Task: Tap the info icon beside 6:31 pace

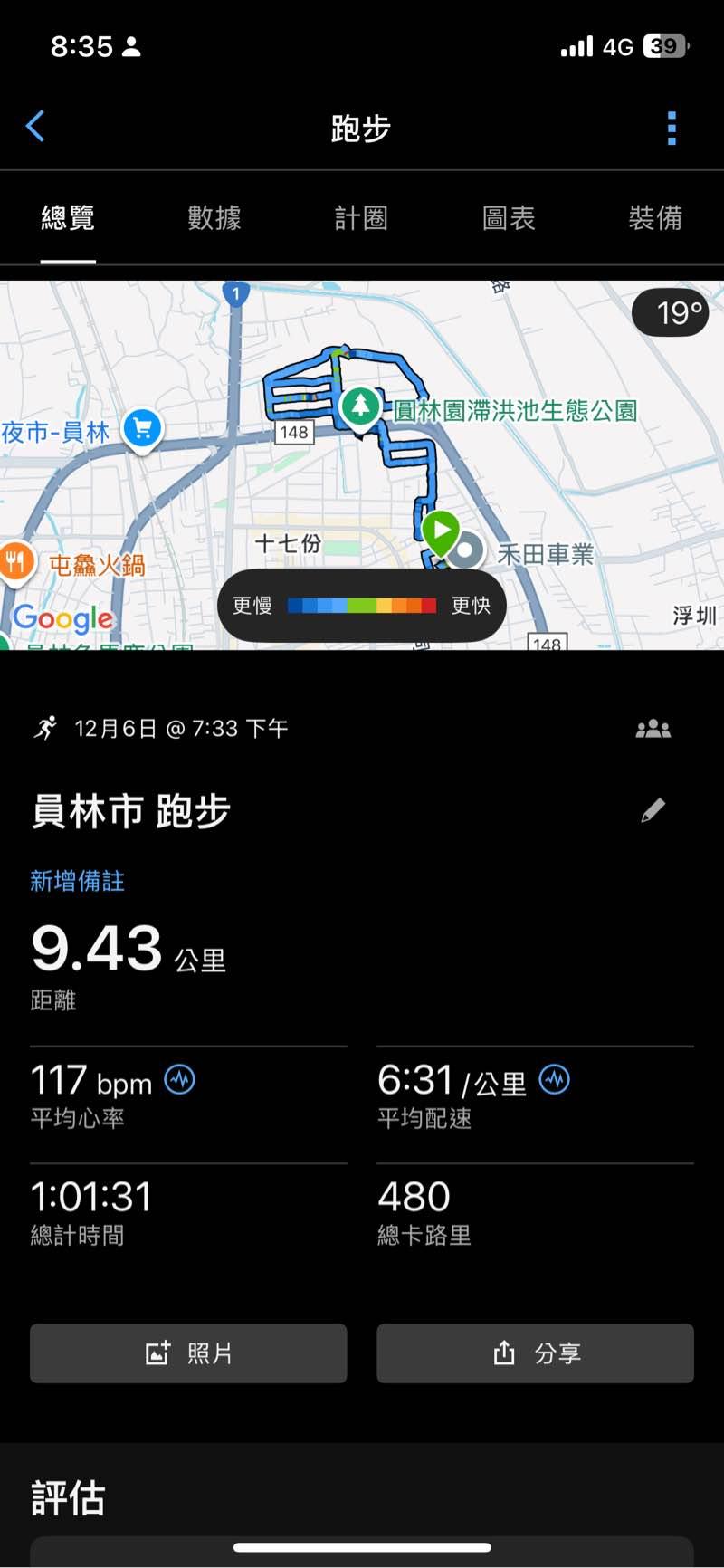Action: (554, 1080)
